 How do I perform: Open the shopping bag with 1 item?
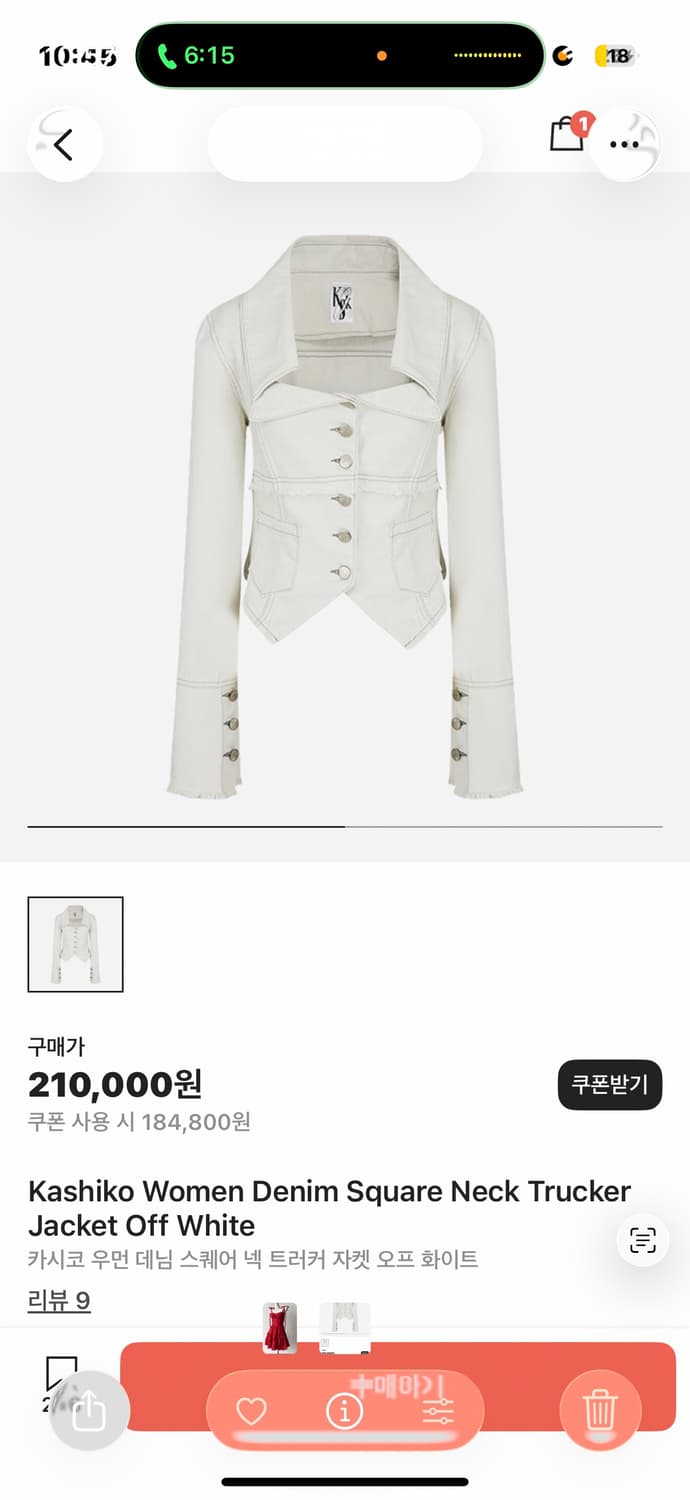(x=567, y=135)
